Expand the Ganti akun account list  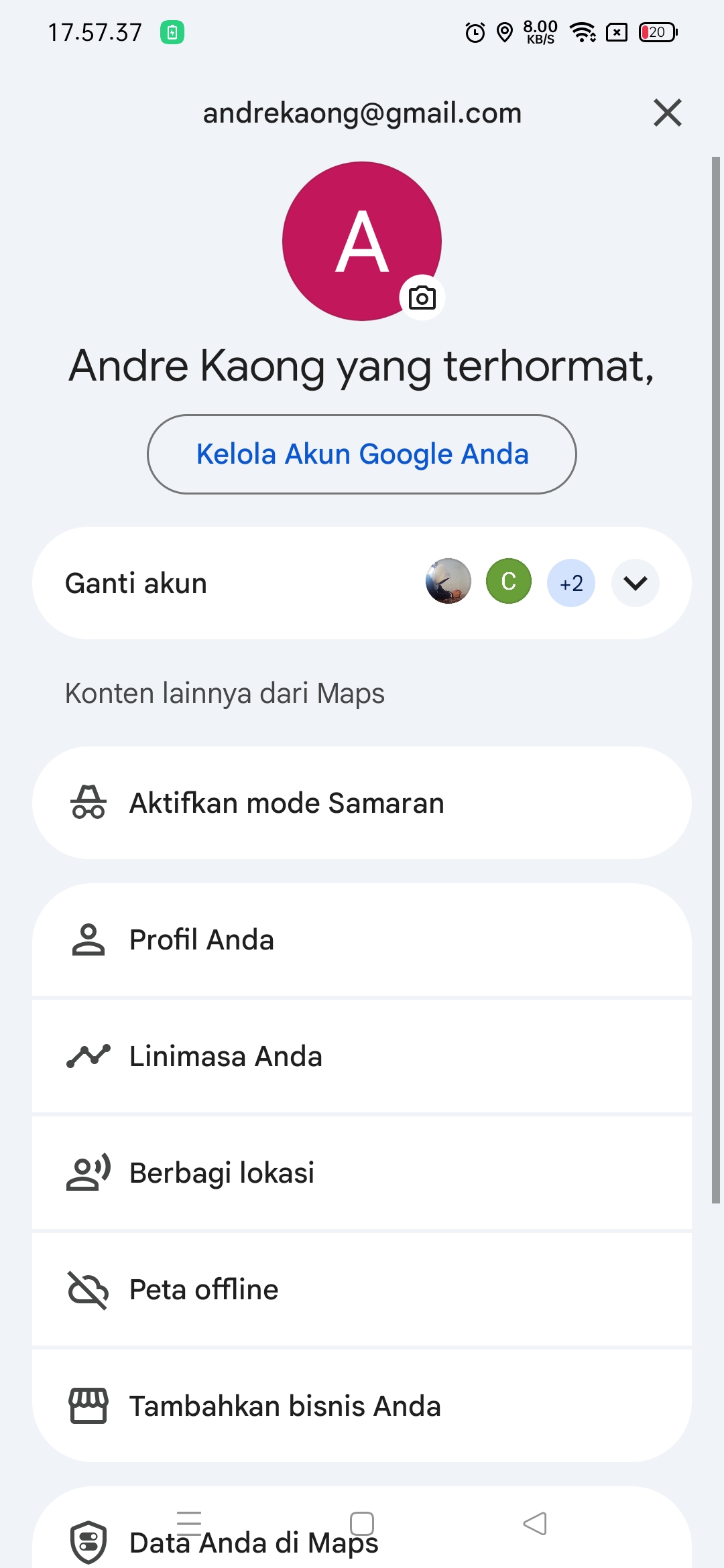pos(635,583)
